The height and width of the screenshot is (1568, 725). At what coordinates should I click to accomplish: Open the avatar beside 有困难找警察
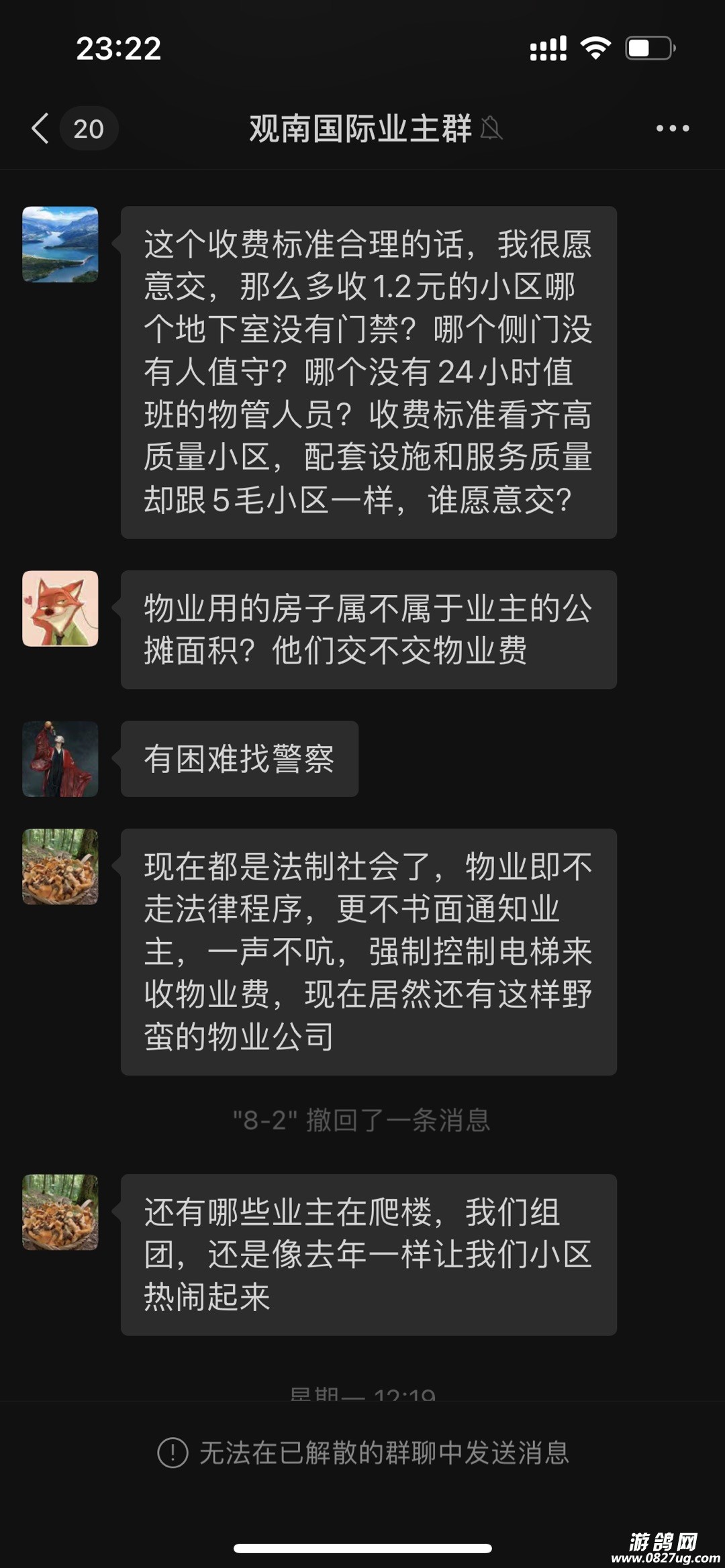pos(60,759)
